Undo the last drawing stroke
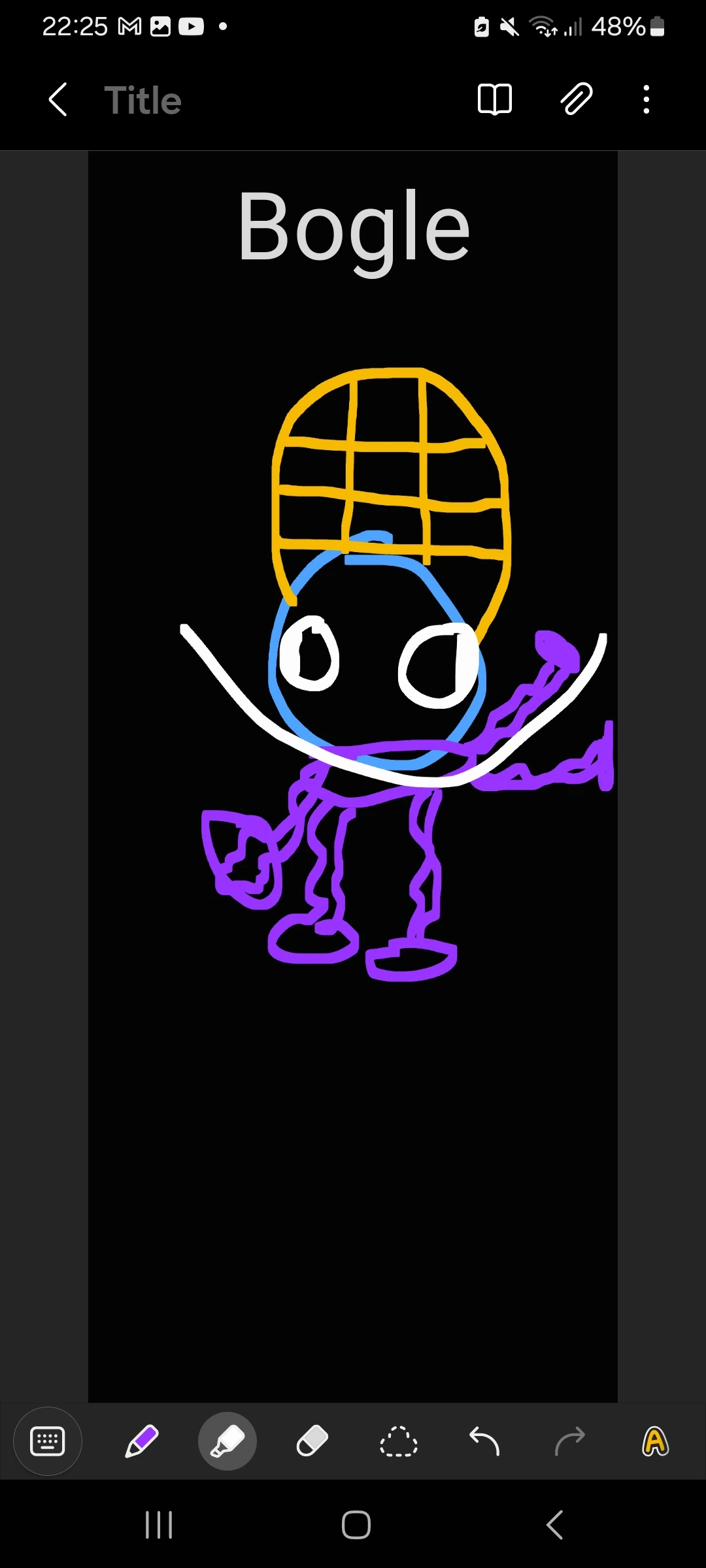The image size is (706, 1568). point(484,1441)
